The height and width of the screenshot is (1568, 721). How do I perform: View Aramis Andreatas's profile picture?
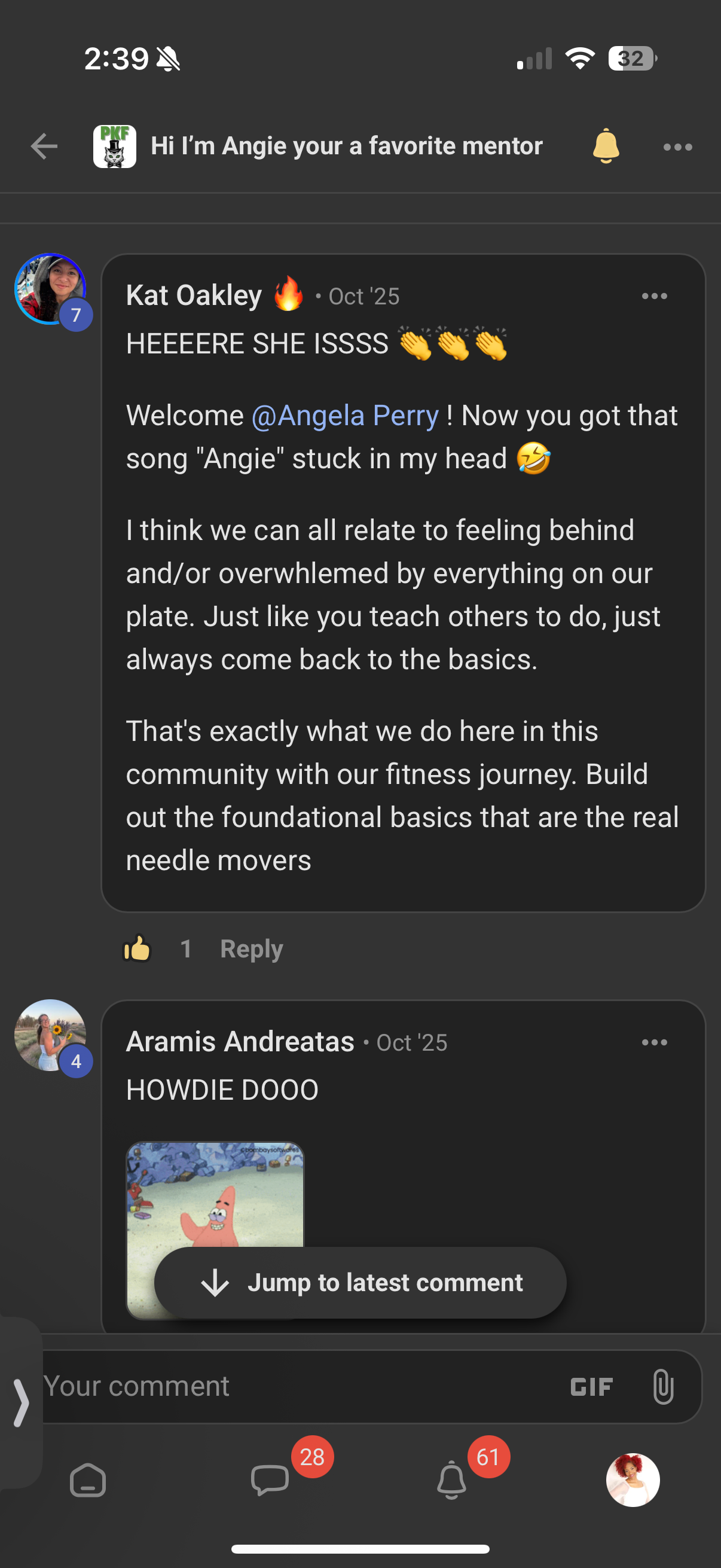click(50, 1034)
